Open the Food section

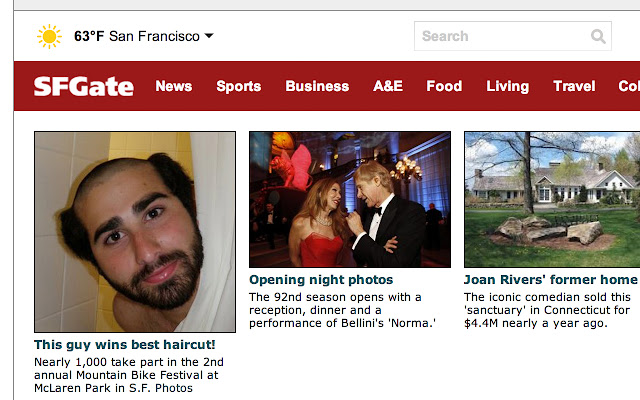point(444,86)
